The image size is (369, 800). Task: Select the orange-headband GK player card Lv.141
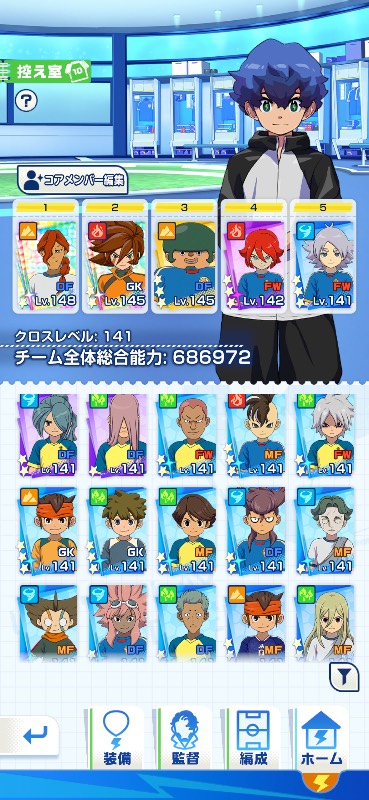click(x=48, y=531)
